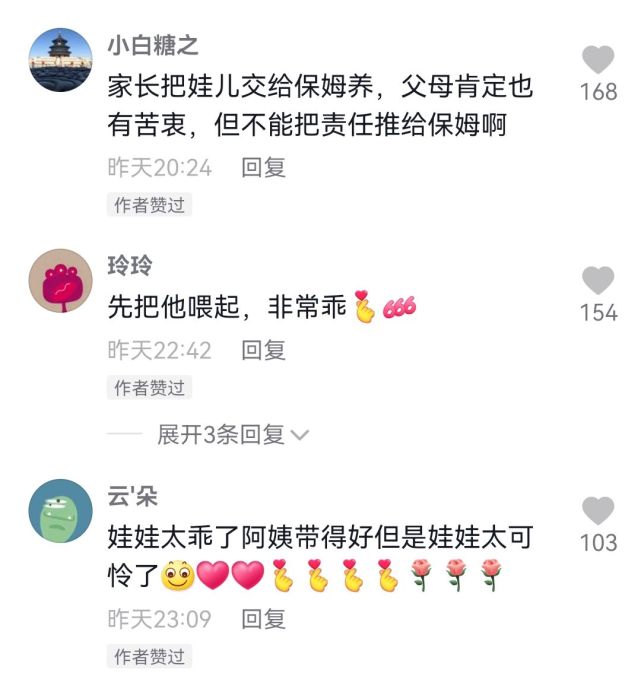View 云'朵's profile avatar
The width and height of the screenshot is (641, 676).
pos(61,512)
